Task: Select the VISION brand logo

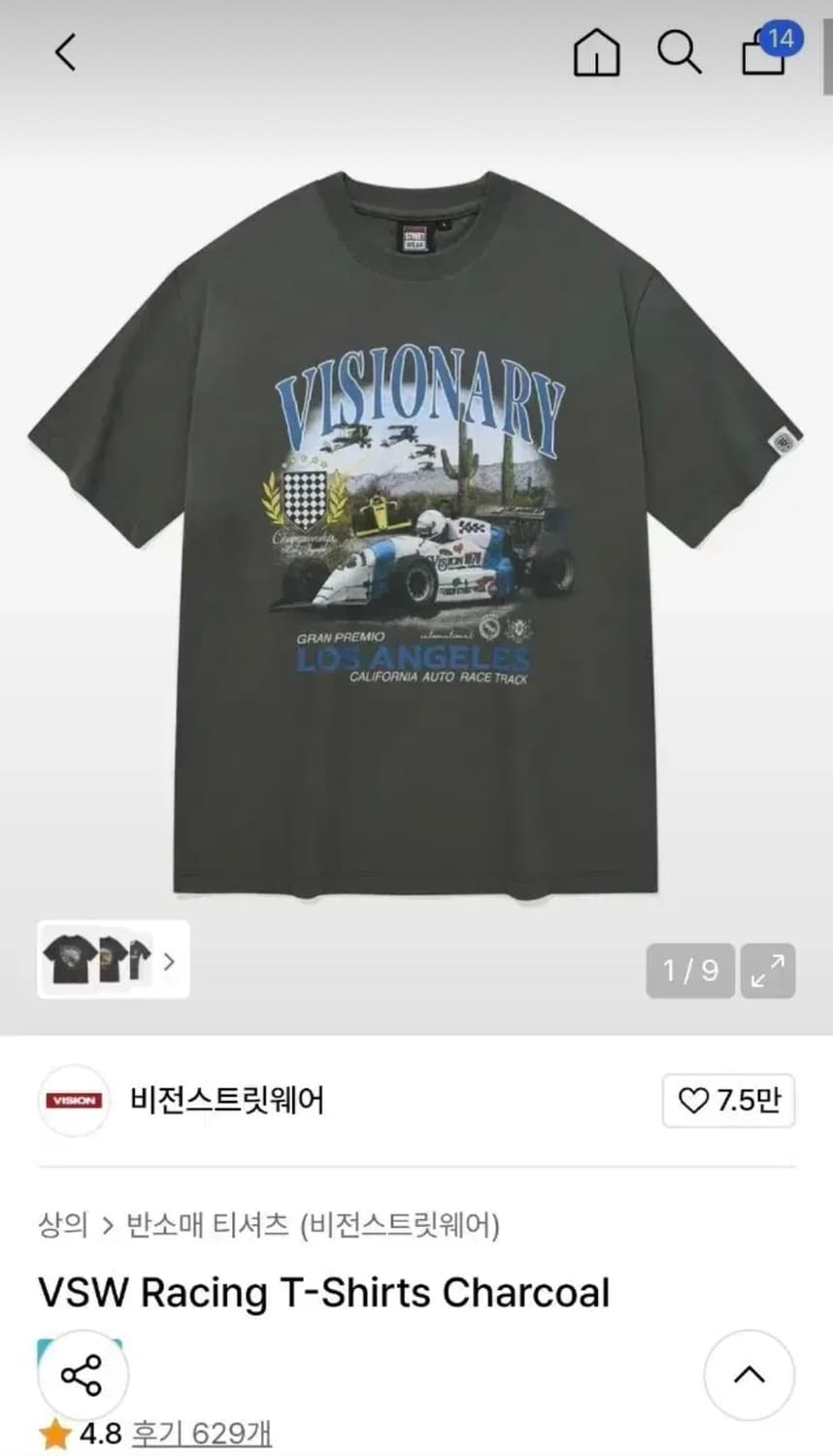Action: tap(73, 1102)
